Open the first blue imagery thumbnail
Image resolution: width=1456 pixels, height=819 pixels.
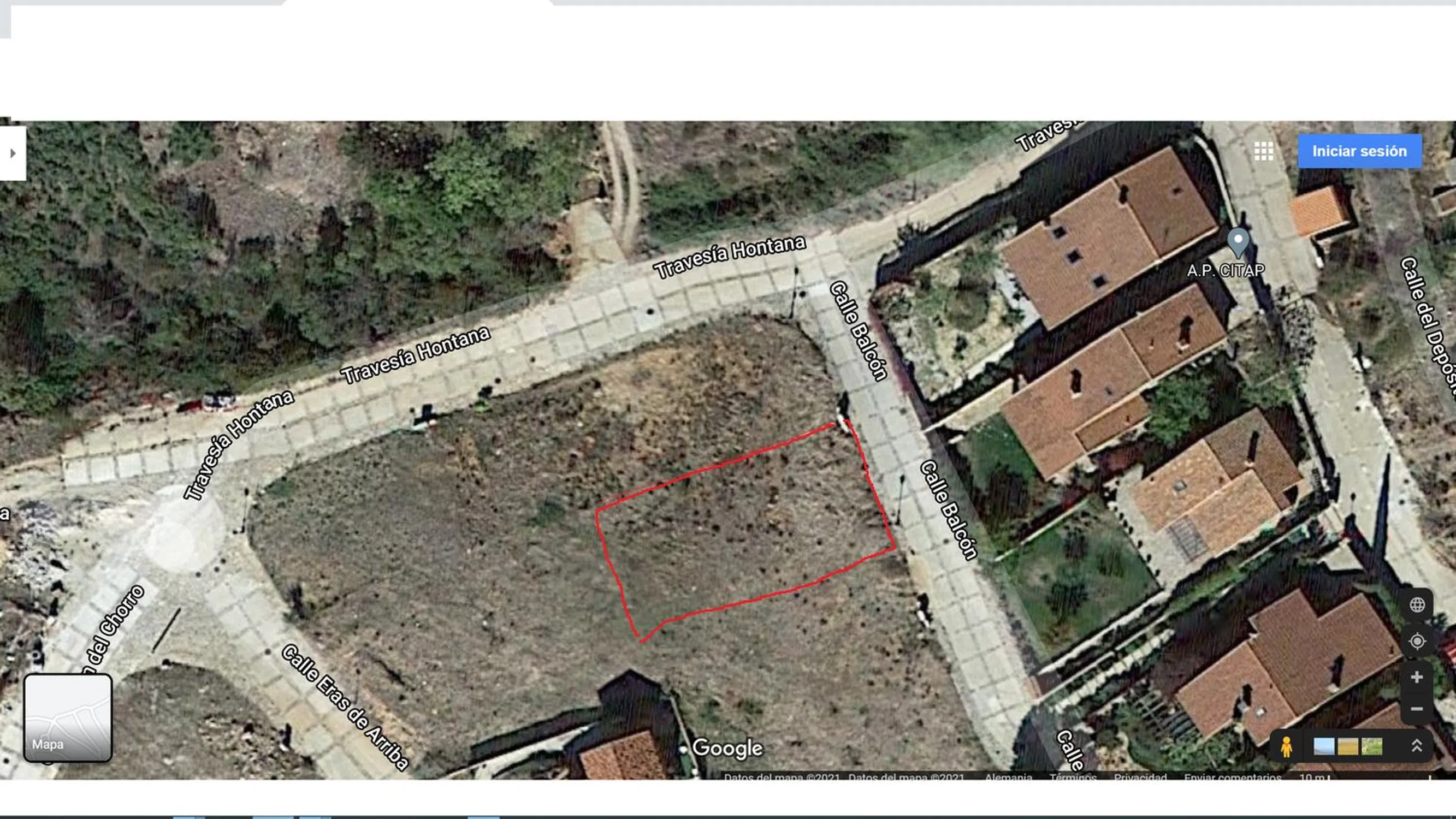pyautogui.click(x=1323, y=746)
